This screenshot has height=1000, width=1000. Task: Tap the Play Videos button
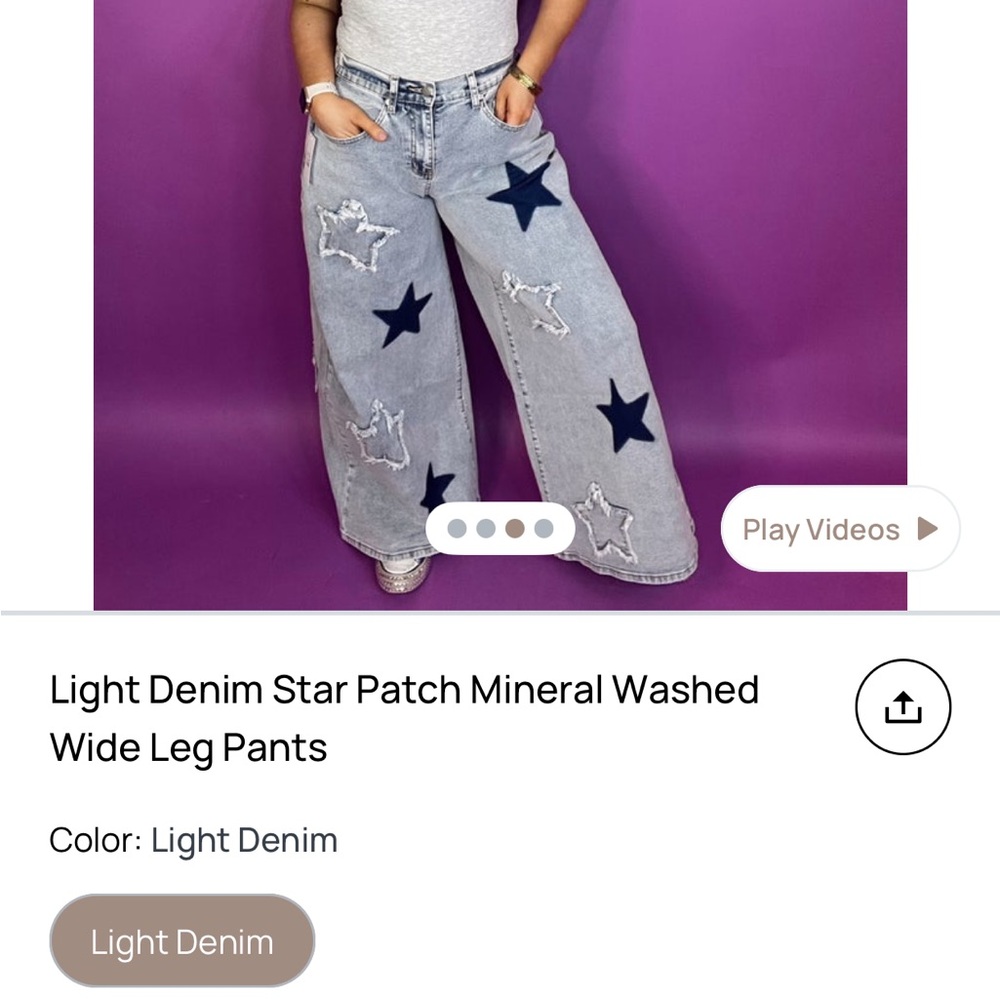(x=839, y=529)
